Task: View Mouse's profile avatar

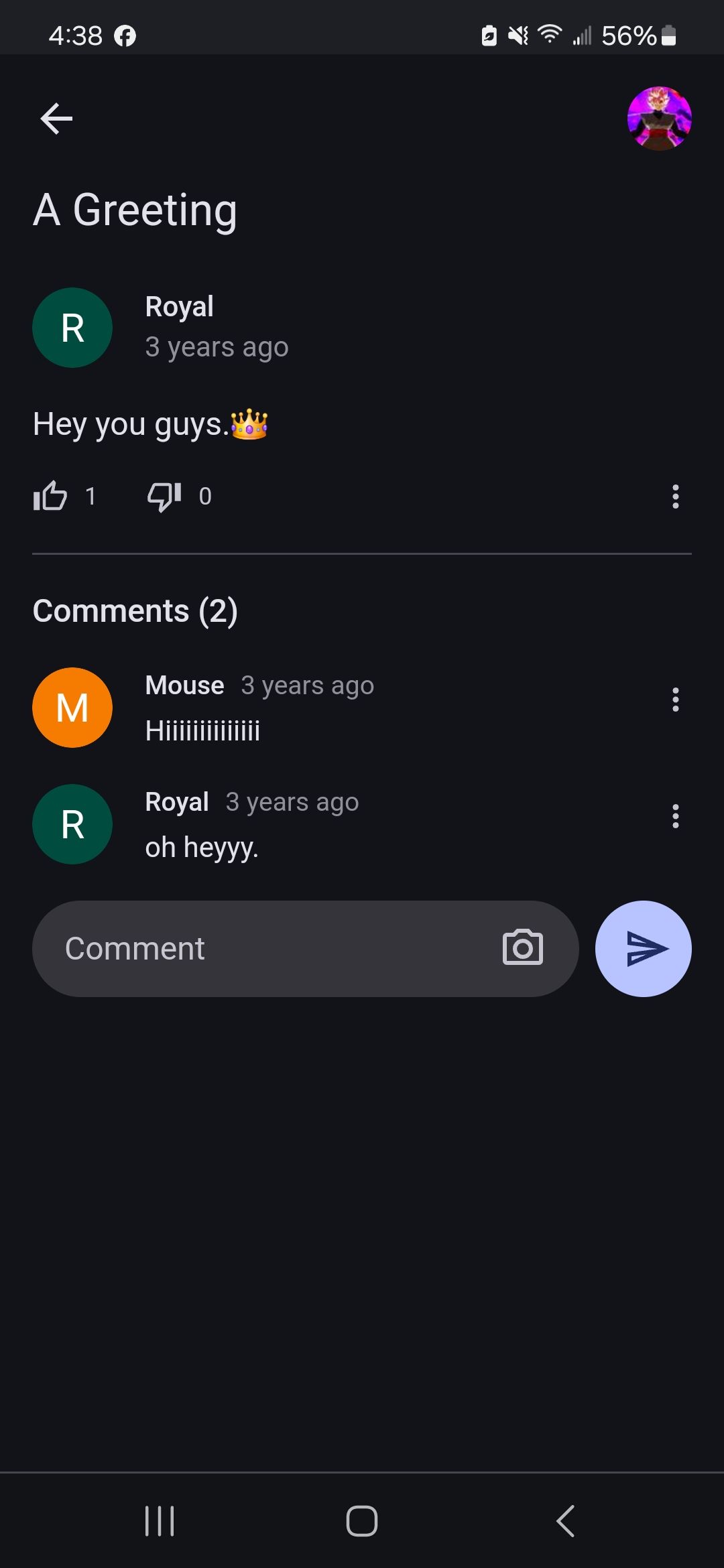Action: click(72, 708)
